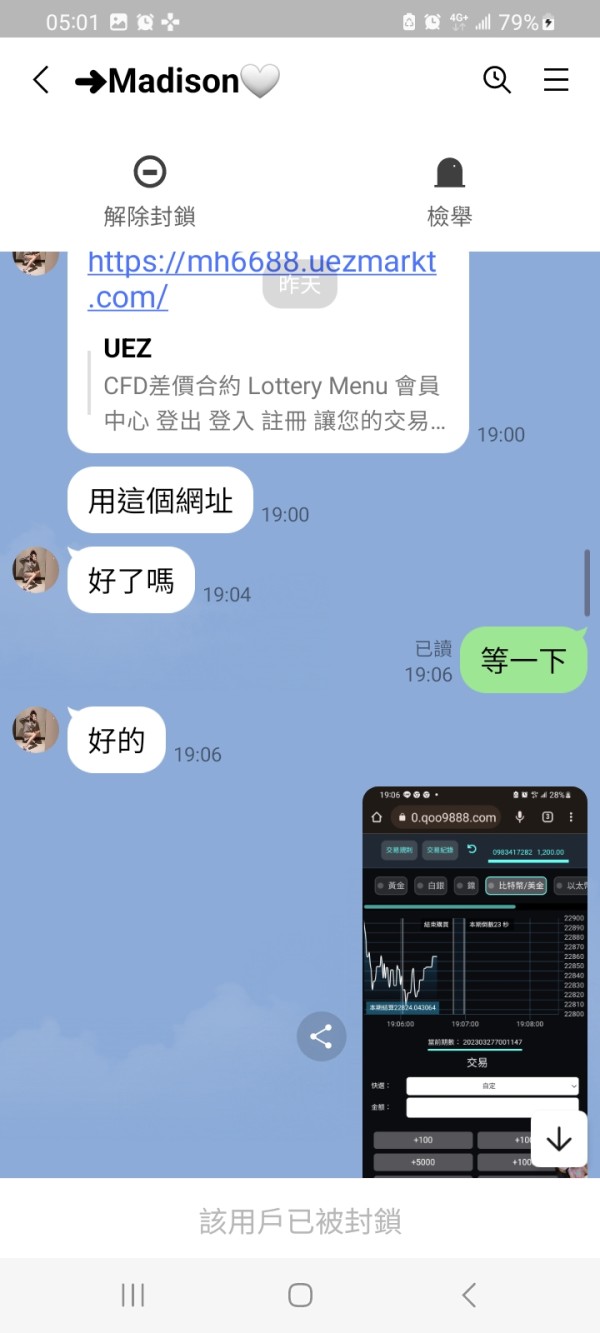View the shared trading screenshot image
The image size is (600, 1333).
tap(475, 982)
